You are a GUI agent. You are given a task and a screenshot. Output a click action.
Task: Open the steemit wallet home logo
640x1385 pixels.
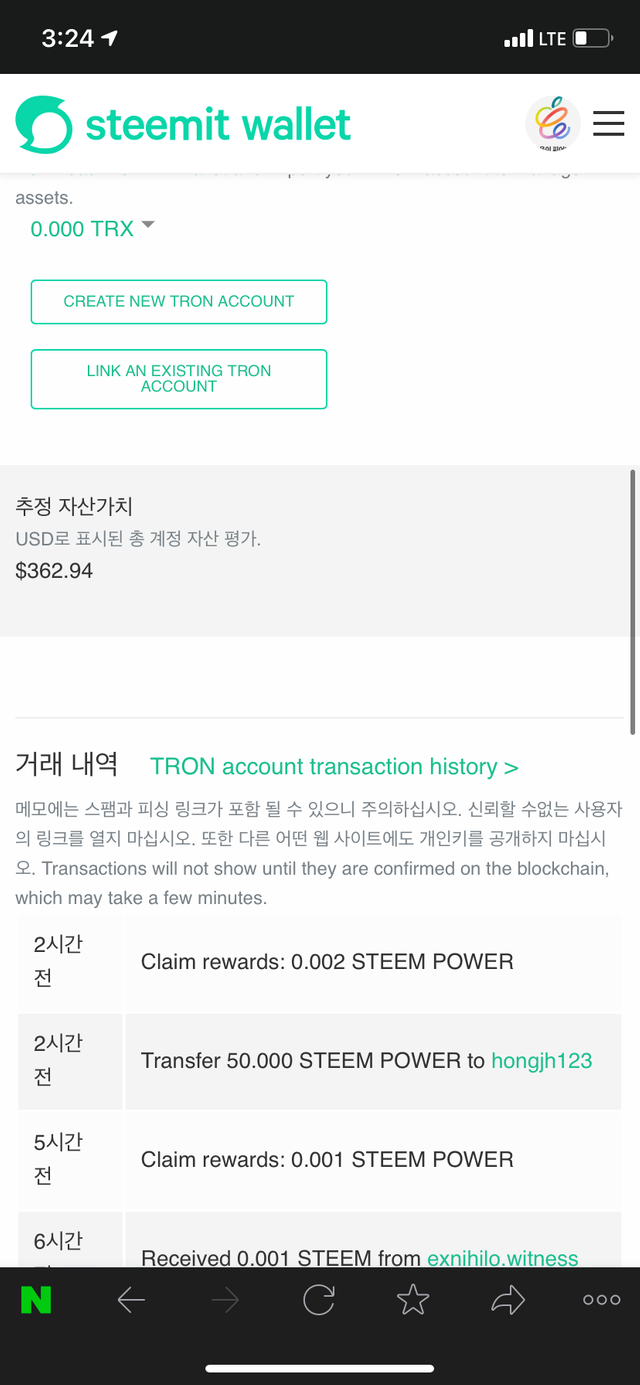(x=183, y=125)
